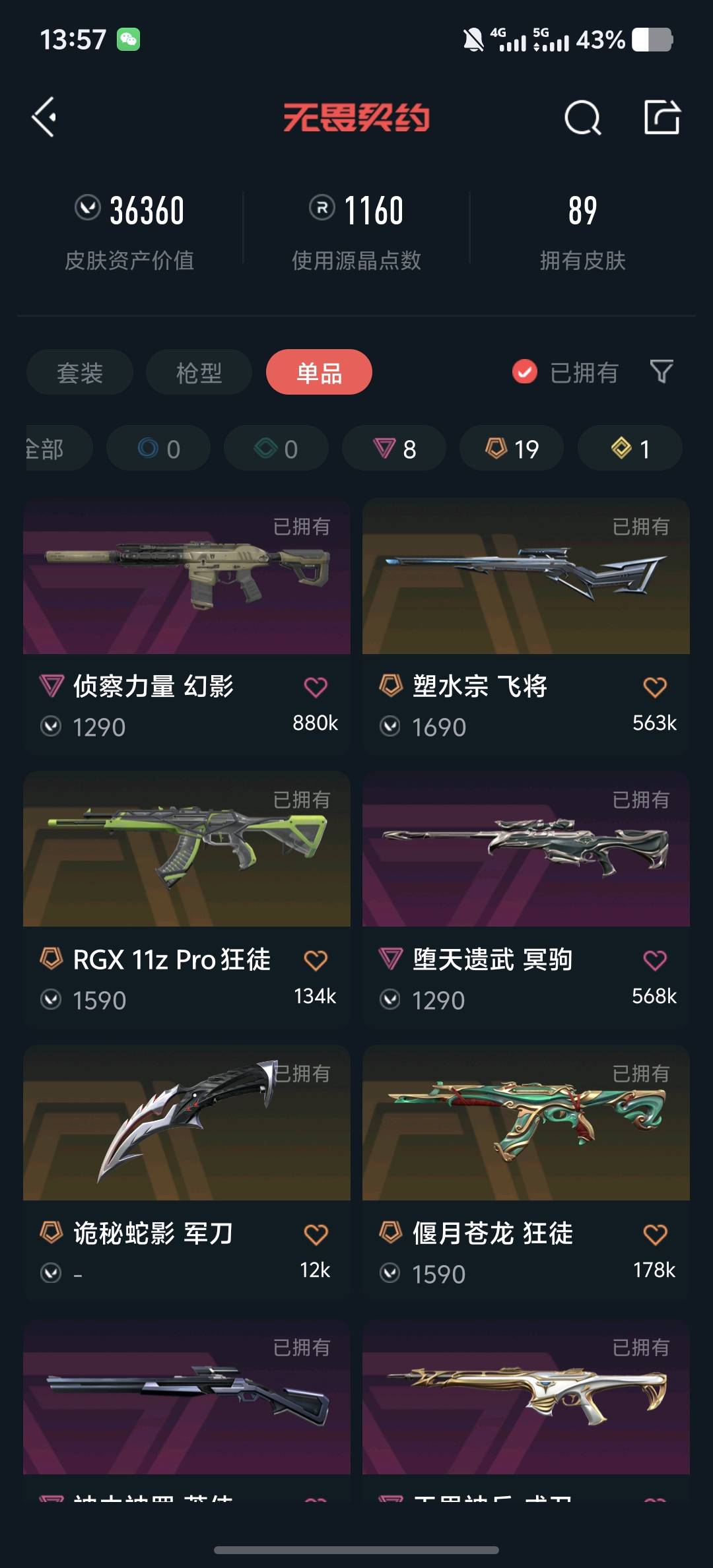Open the search icon
713x1568 pixels.
582,118
